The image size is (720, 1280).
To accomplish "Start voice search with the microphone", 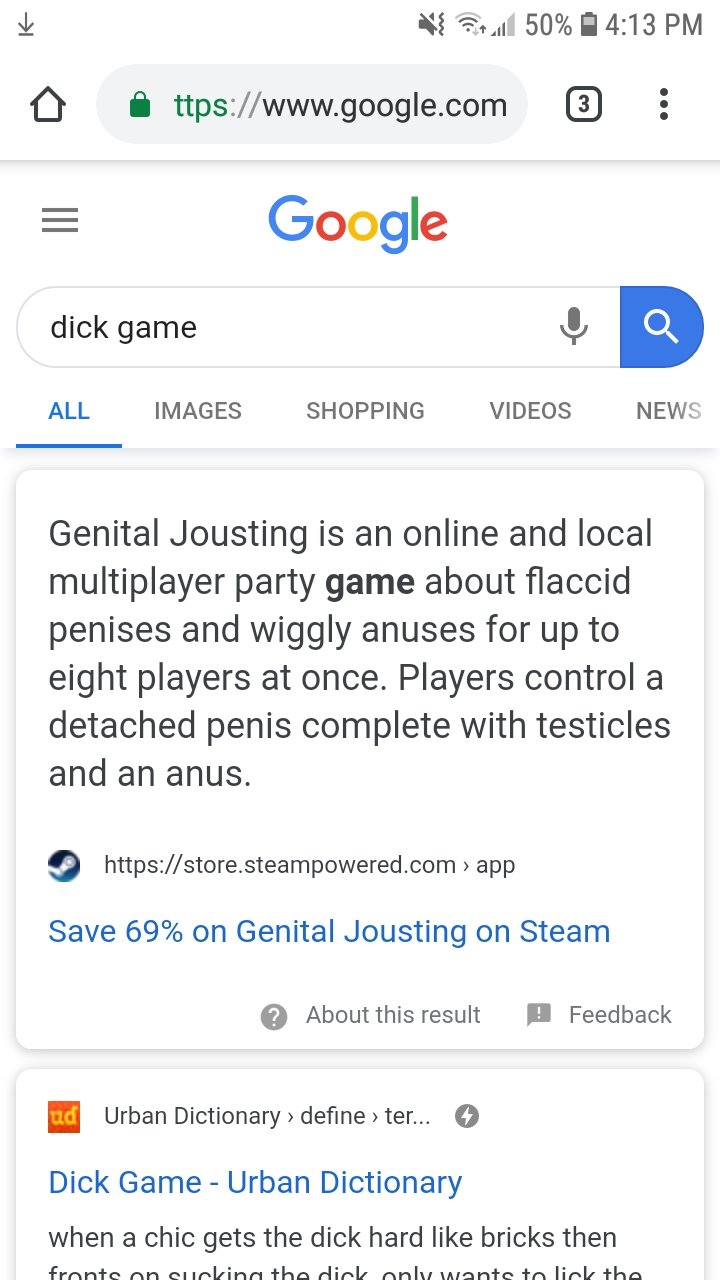I will pos(574,327).
